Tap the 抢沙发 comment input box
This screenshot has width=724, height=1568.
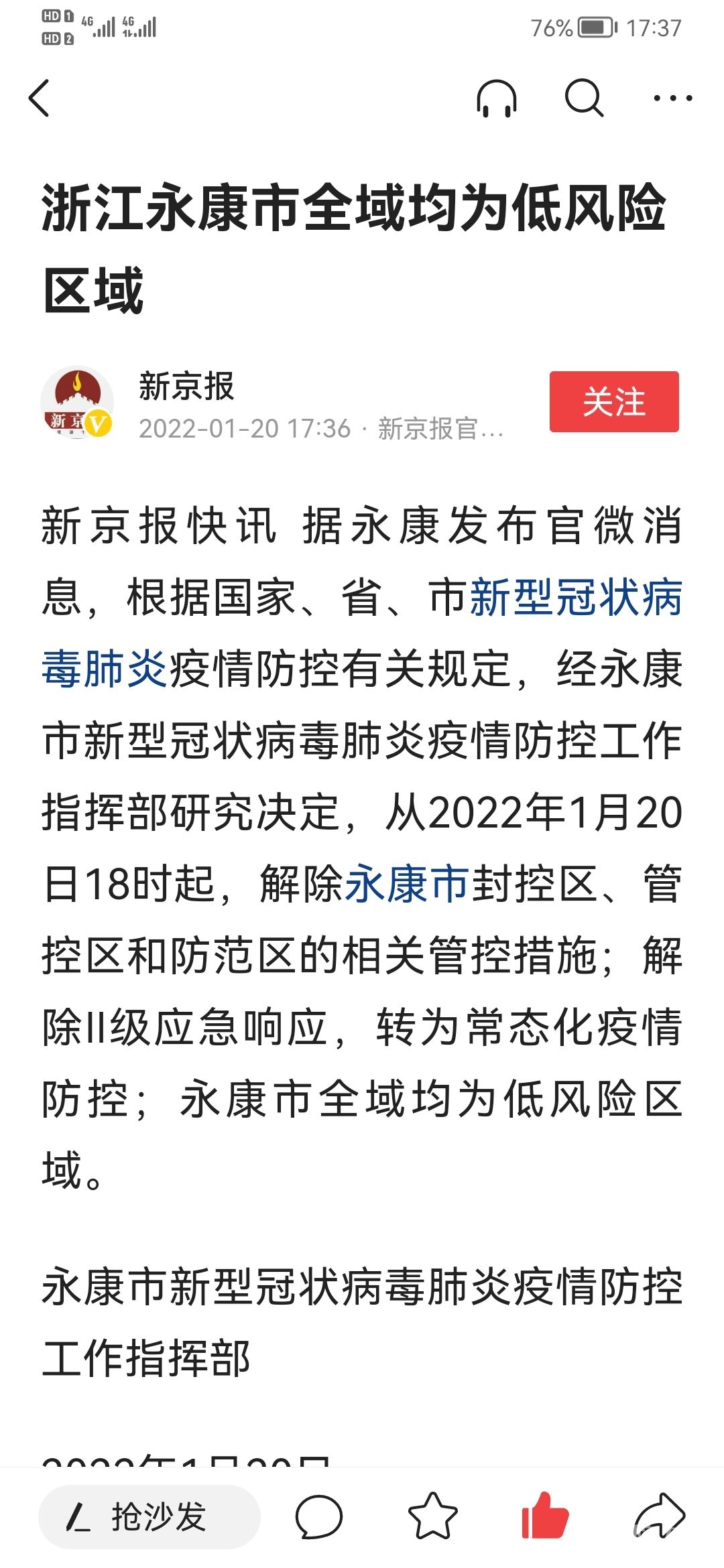click(149, 1517)
